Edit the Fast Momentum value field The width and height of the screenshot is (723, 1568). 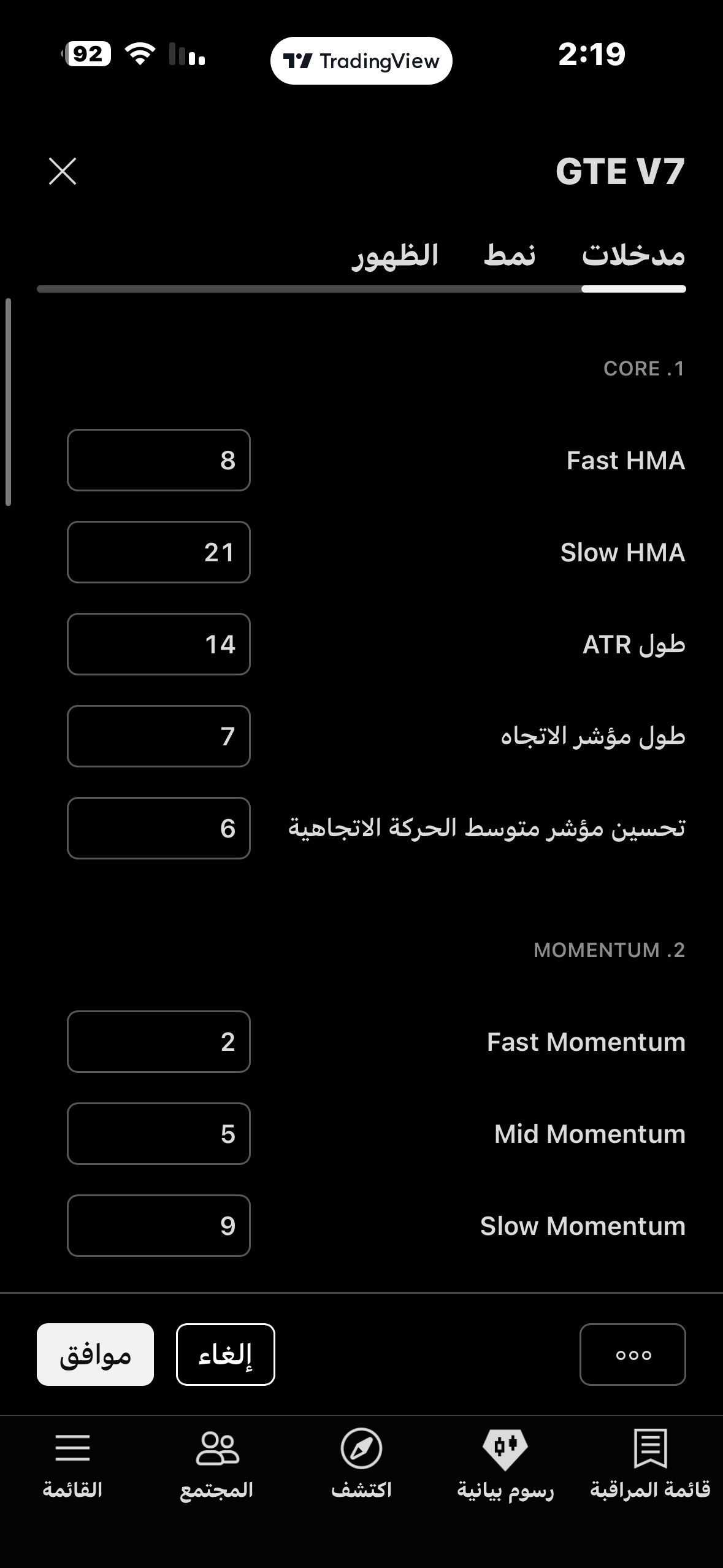coord(159,1042)
